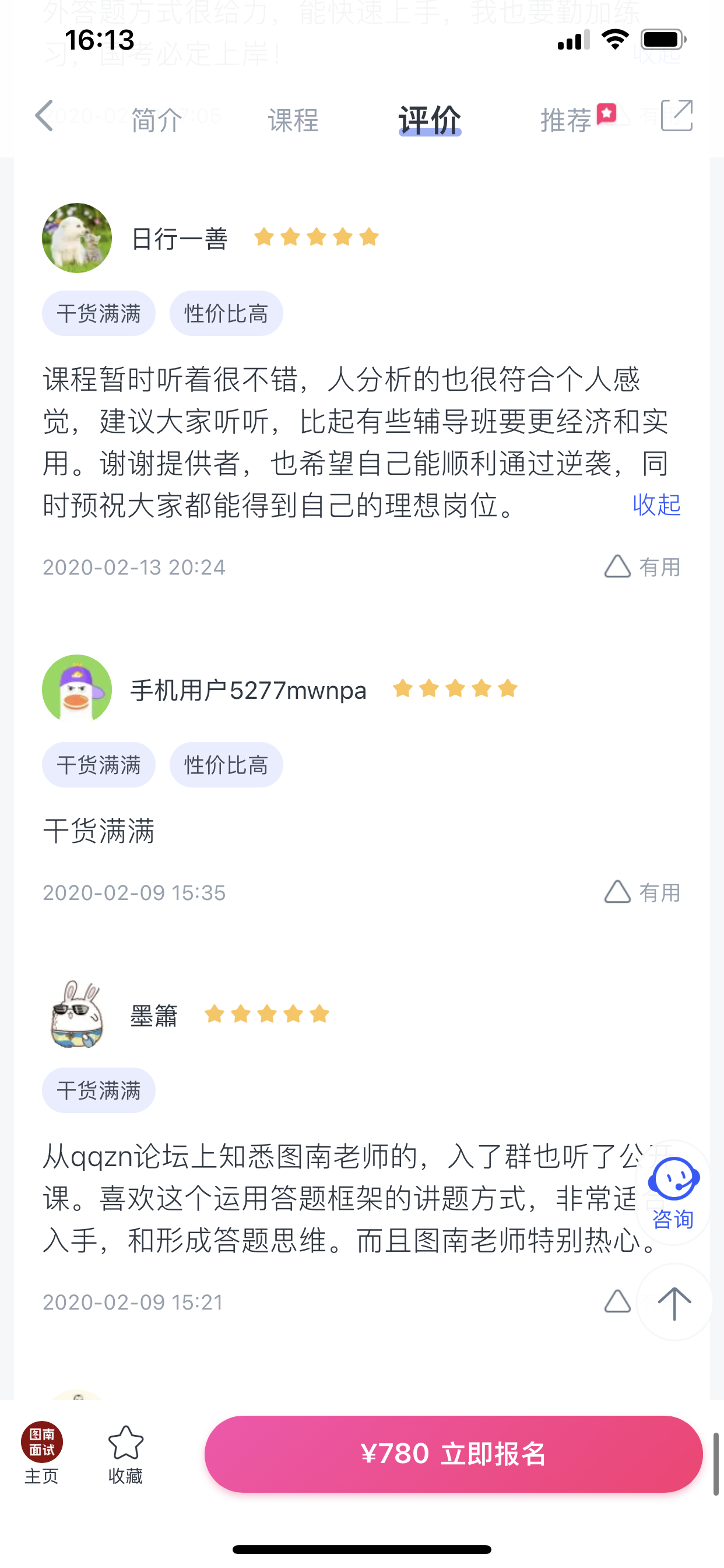Open 手机用户5277mwnpa's avatar
Viewport: 724px width, 1568px height.
77,689
